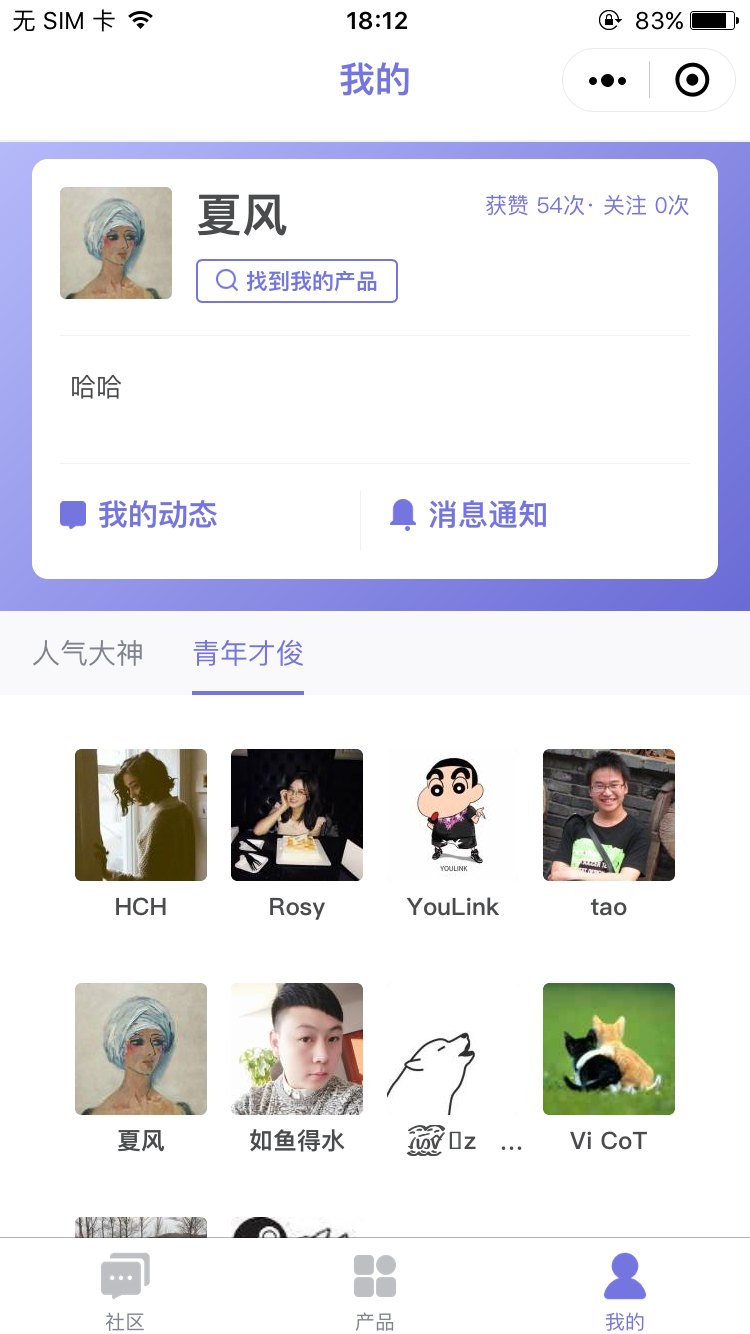
Task: Switch to the 人气大神 tab
Action: (x=88, y=653)
